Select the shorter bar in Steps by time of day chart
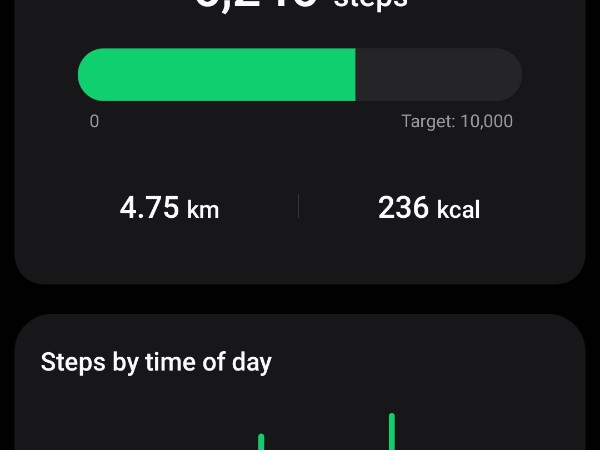600x450 pixels. (261, 441)
